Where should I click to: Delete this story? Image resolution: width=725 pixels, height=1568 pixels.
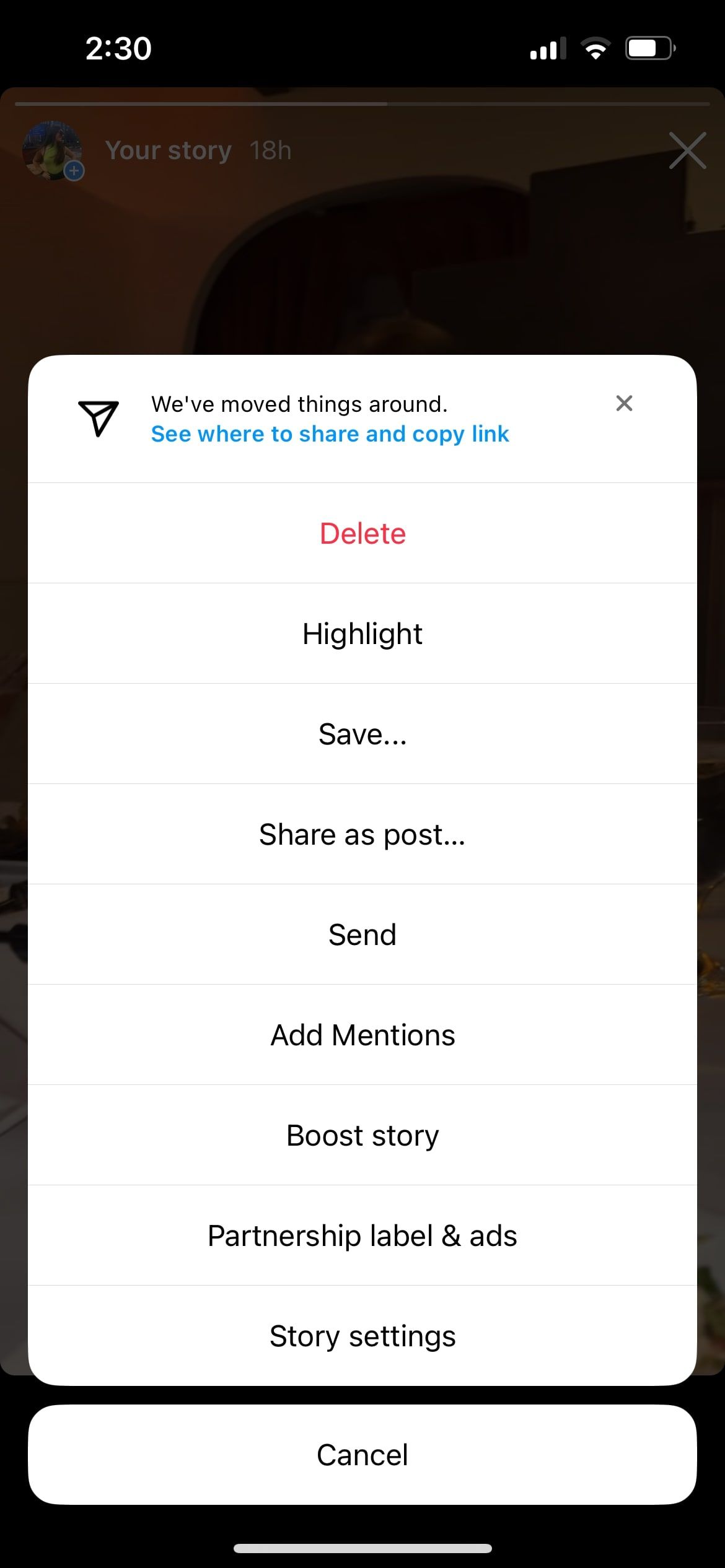point(362,533)
